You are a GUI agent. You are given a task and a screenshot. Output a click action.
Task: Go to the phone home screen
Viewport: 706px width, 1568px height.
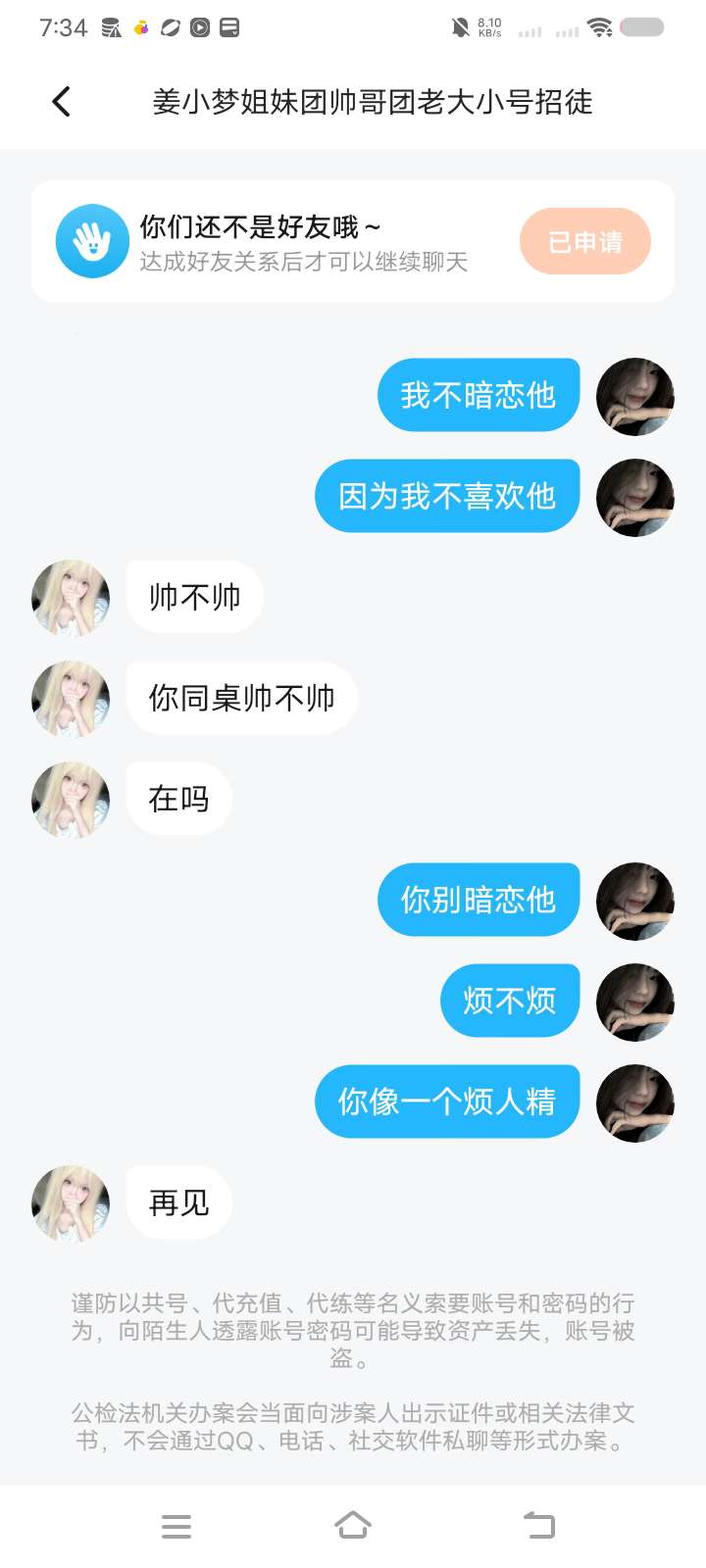click(353, 1526)
